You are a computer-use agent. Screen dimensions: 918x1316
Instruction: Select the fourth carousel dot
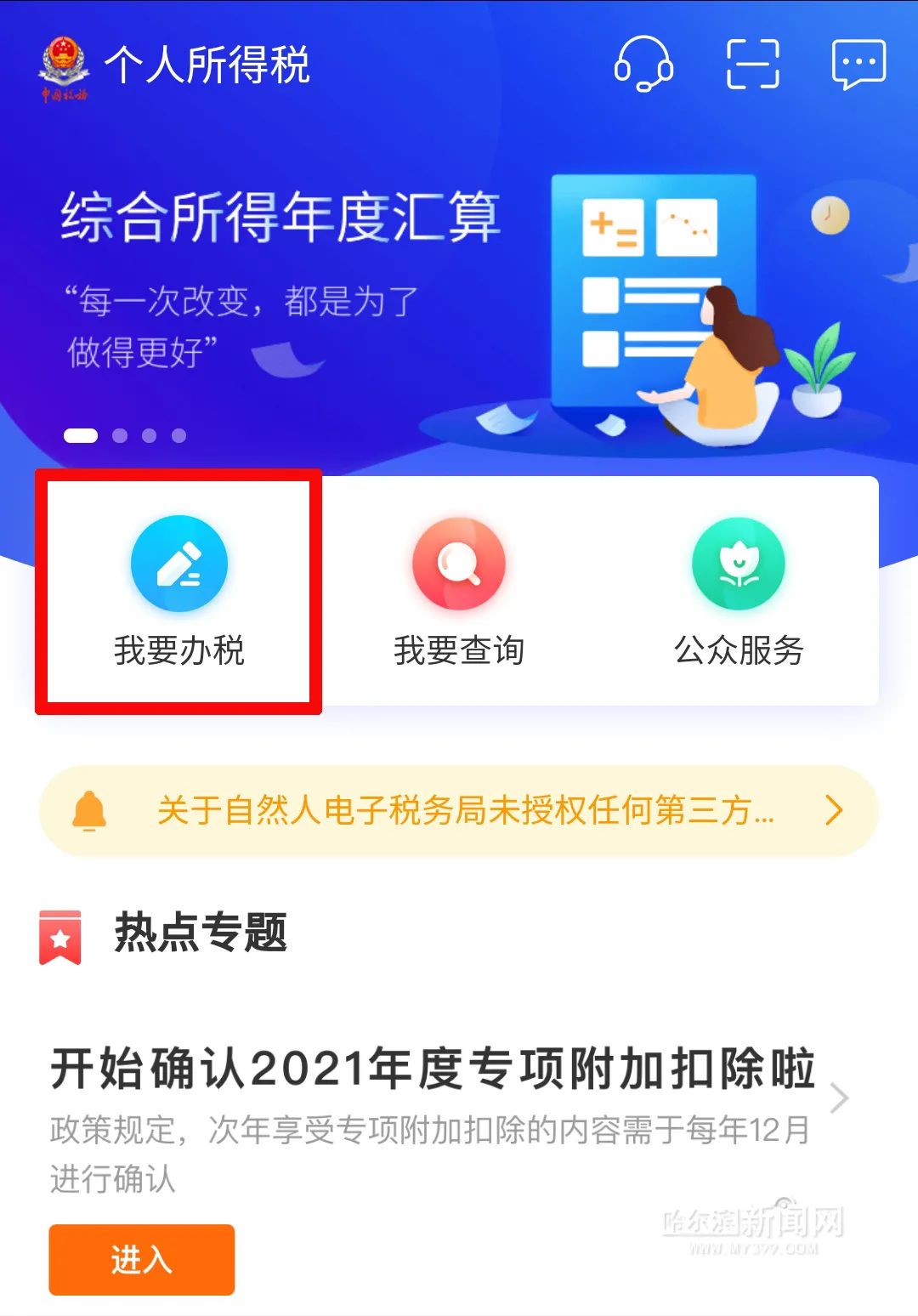click(181, 436)
